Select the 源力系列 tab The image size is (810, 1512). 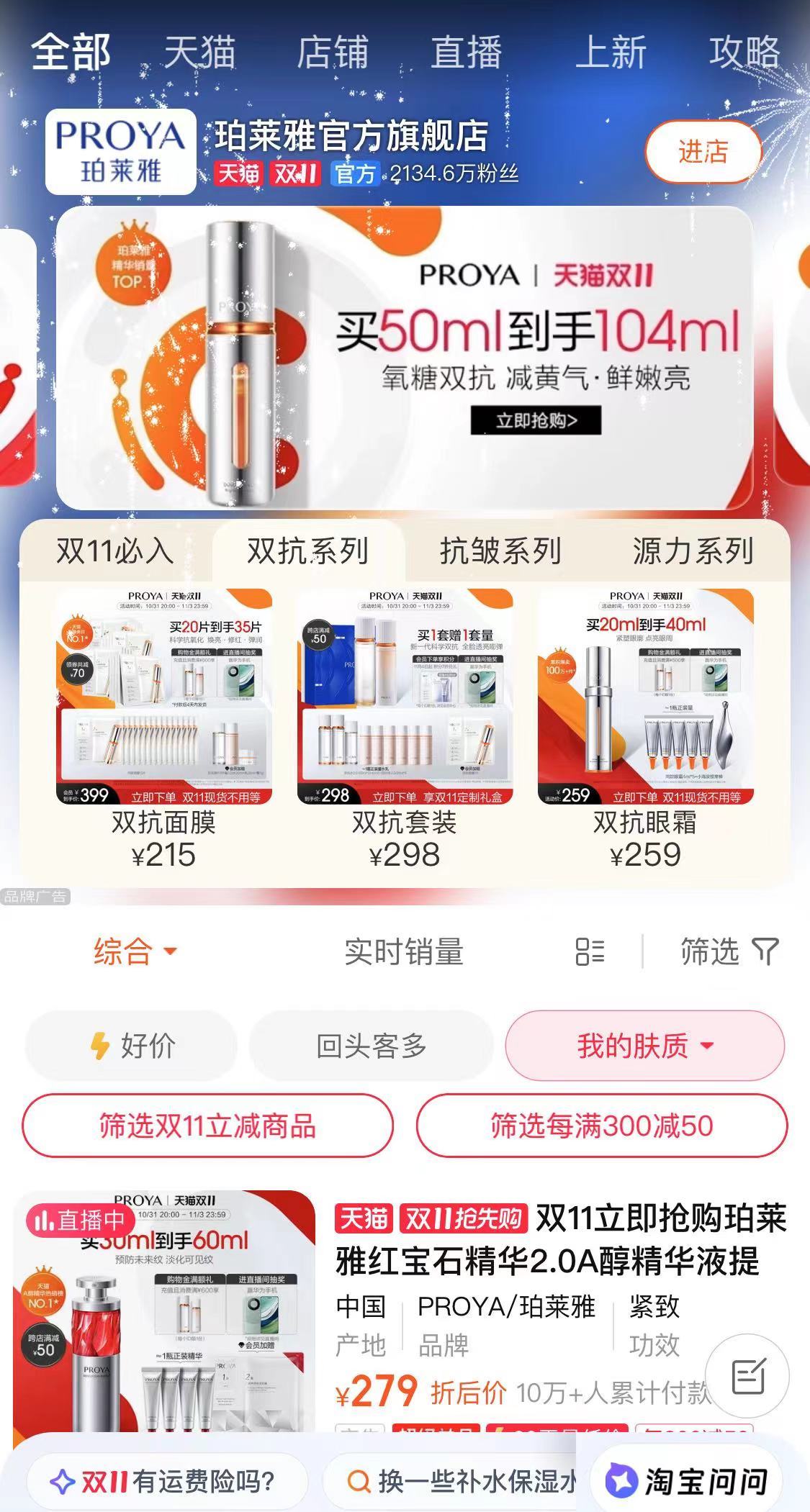coord(693,551)
